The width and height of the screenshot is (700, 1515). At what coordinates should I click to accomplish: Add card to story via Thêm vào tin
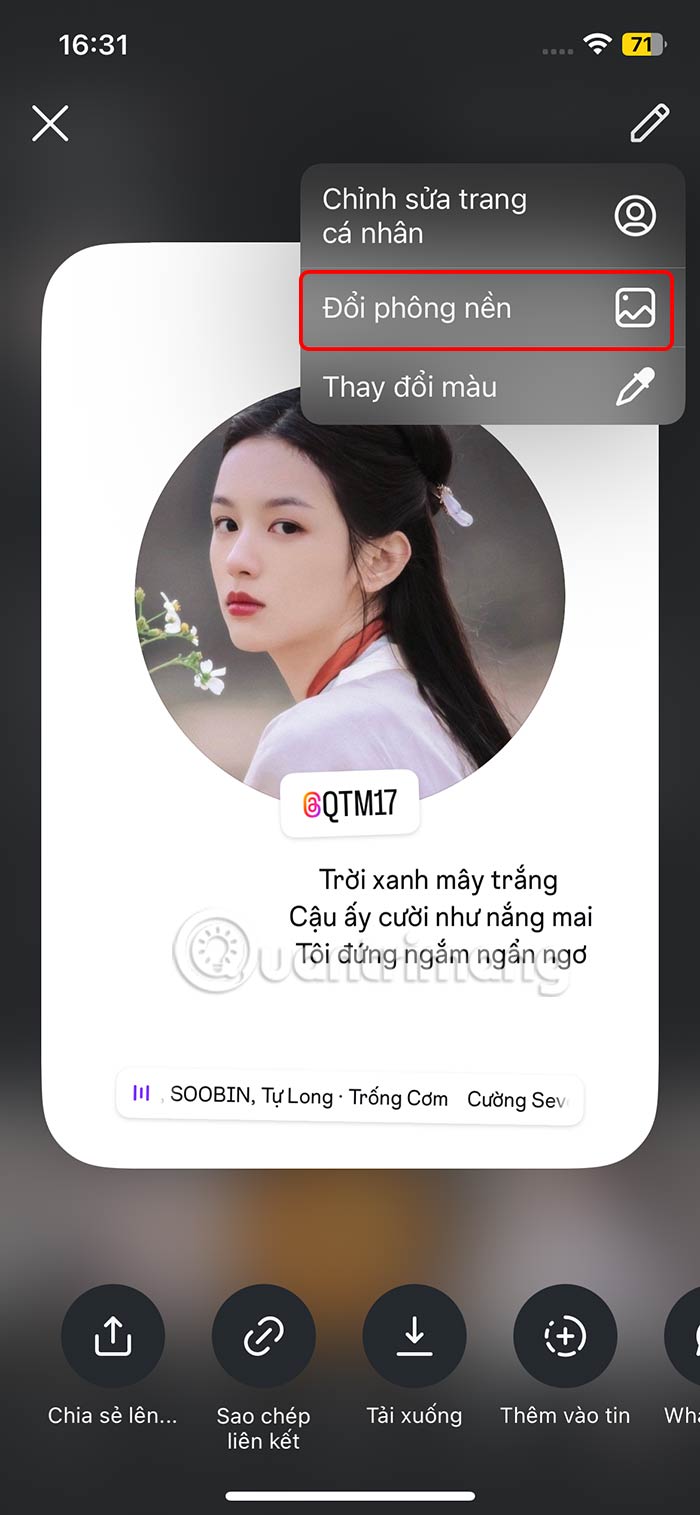pos(565,1336)
